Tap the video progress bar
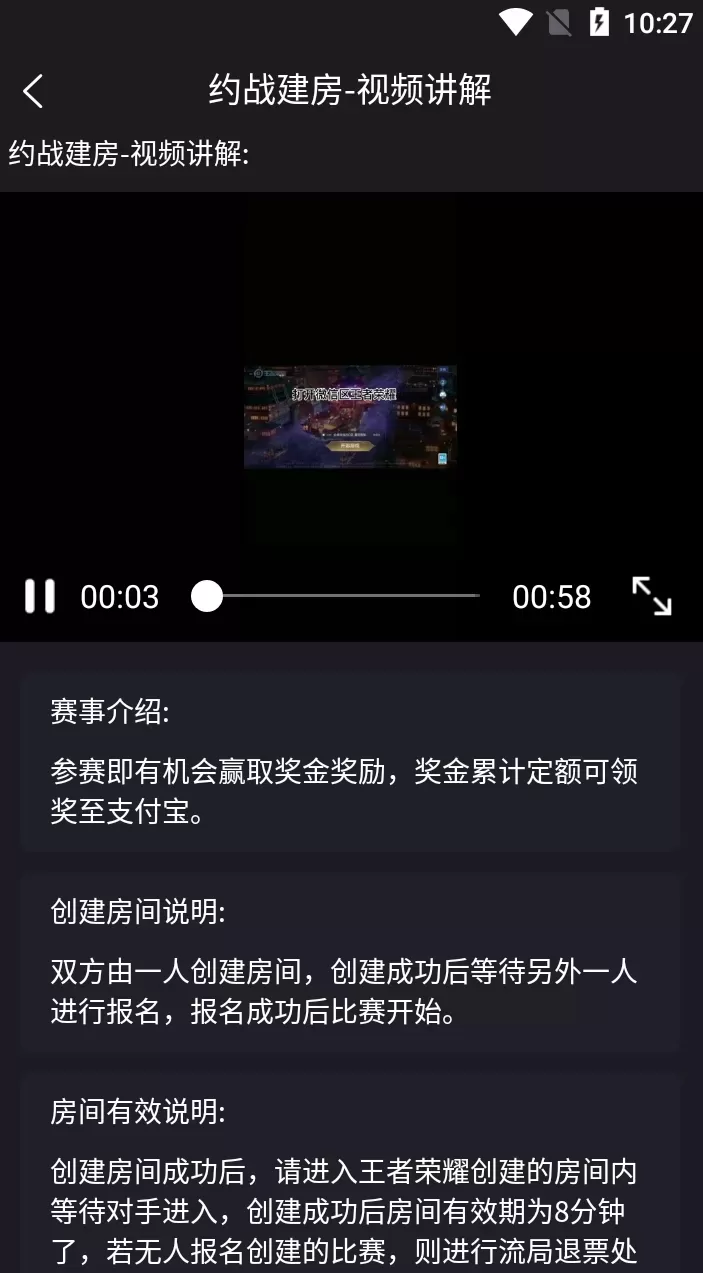This screenshot has height=1273, width=703. tap(340, 596)
